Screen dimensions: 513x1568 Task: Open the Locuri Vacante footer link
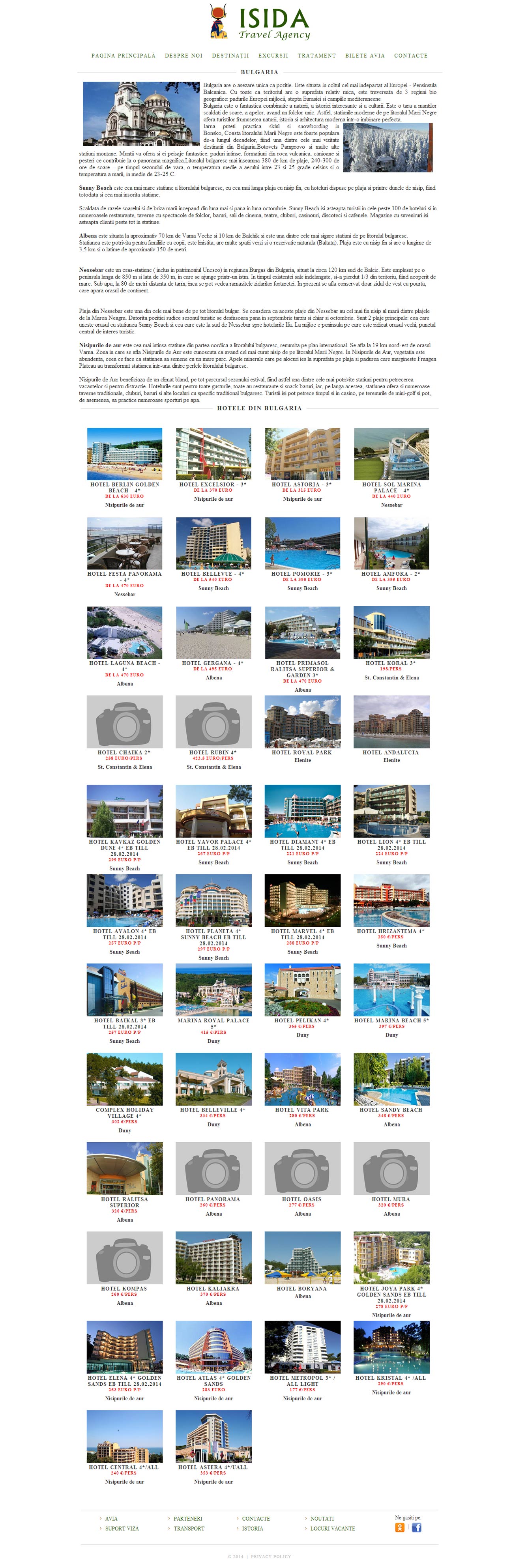pos(332,1529)
